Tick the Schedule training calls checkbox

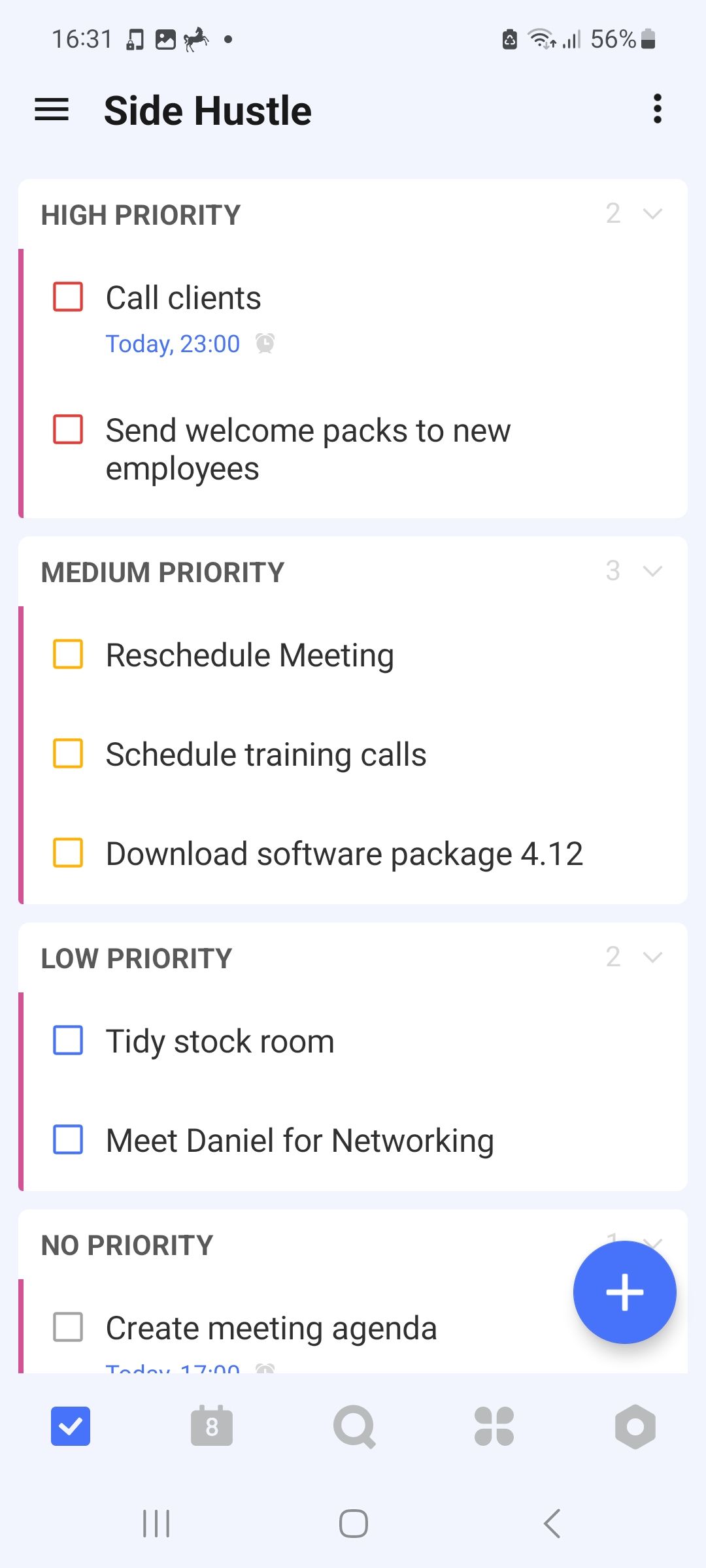[68, 754]
